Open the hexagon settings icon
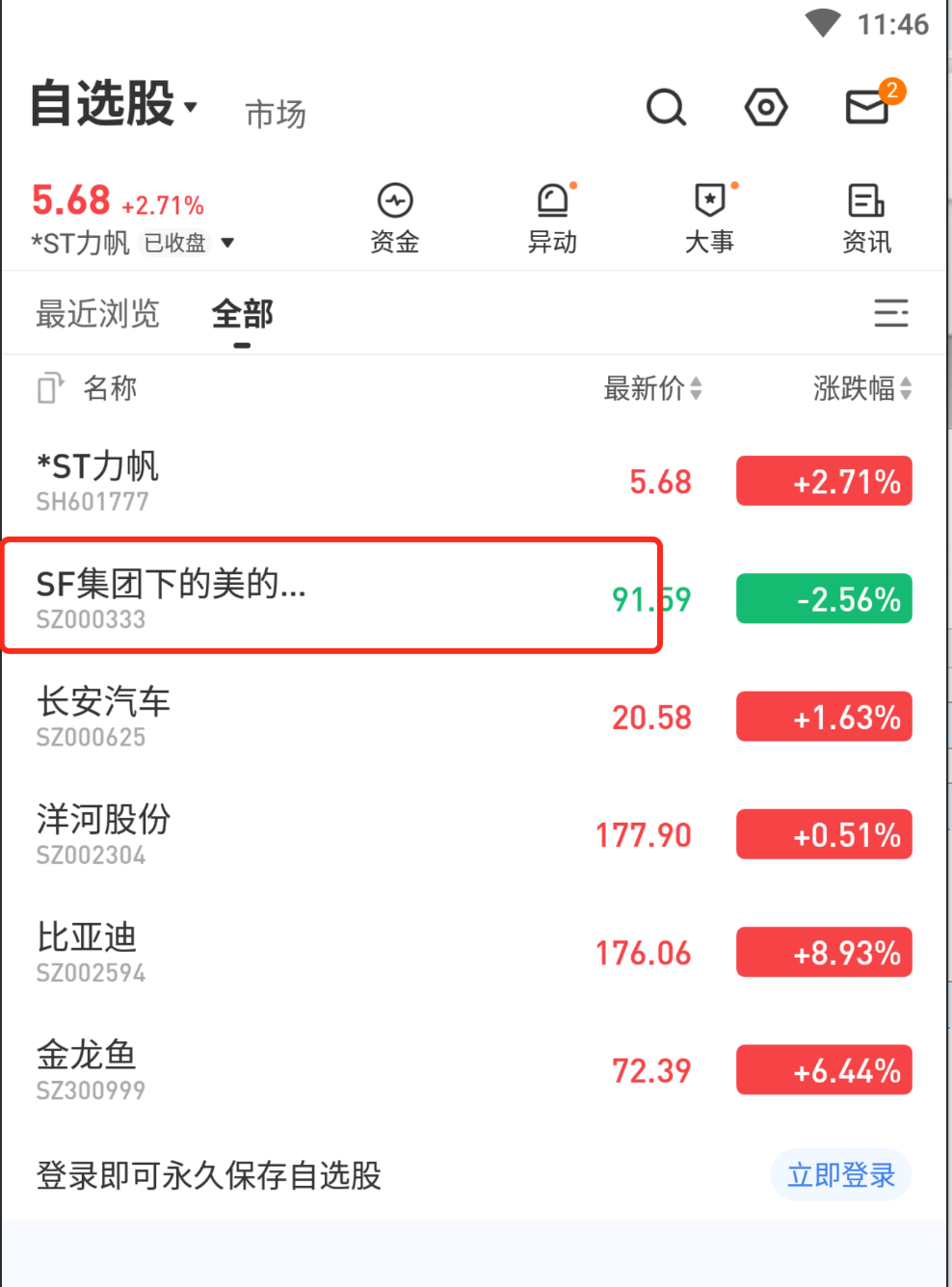This screenshot has height=1287, width=952. (x=766, y=108)
